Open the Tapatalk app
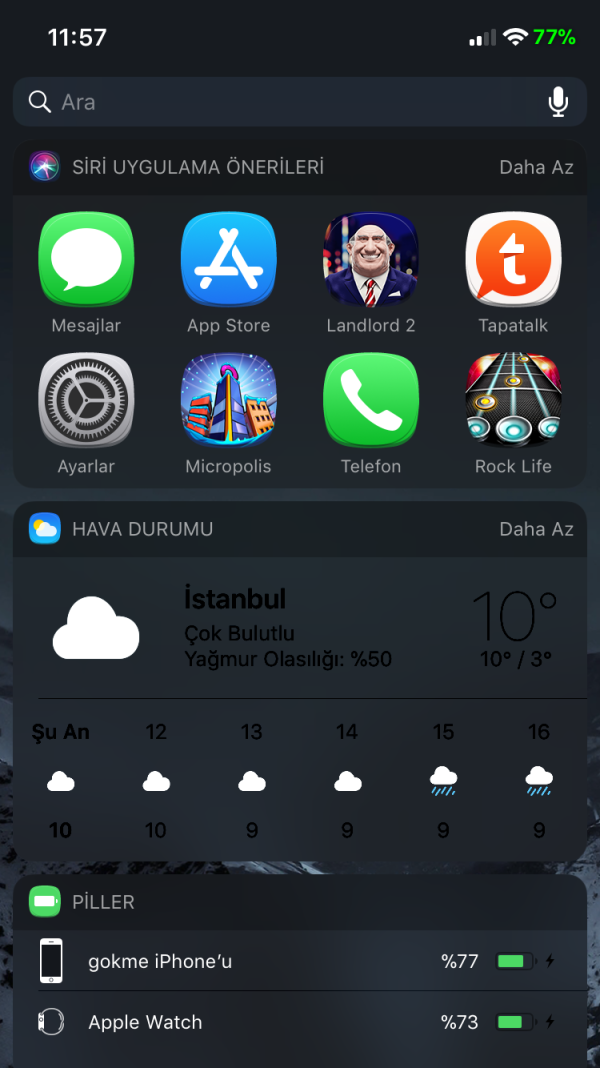 (513, 260)
